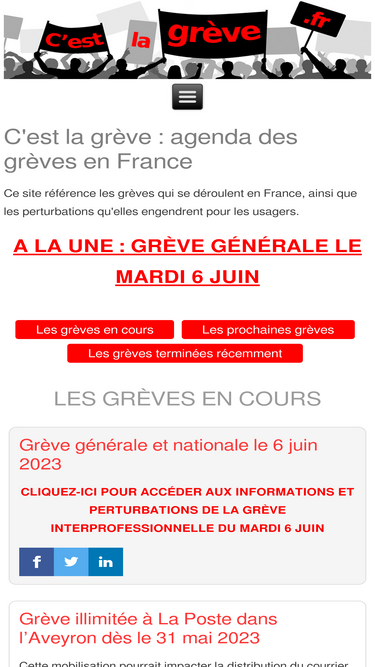Jump to Les grèves en cours
375x667 pixels.
94,330
